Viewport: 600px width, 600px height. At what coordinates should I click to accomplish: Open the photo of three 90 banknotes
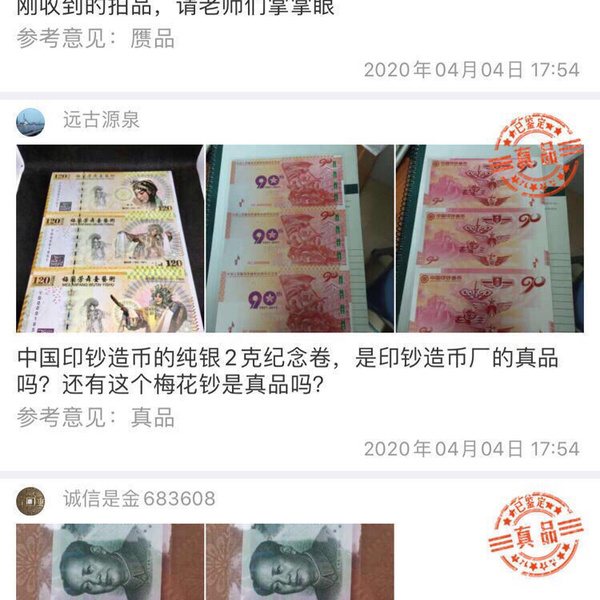click(x=298, y=238)
